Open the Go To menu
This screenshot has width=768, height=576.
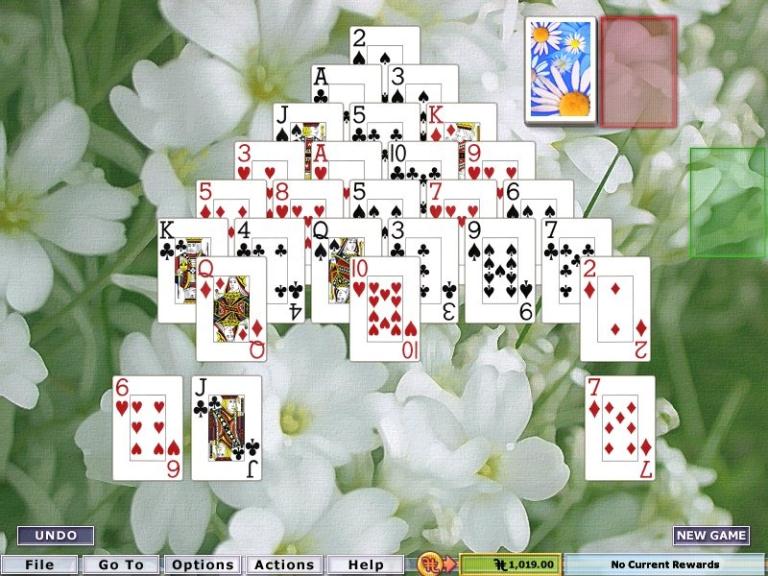click(121, 565)
